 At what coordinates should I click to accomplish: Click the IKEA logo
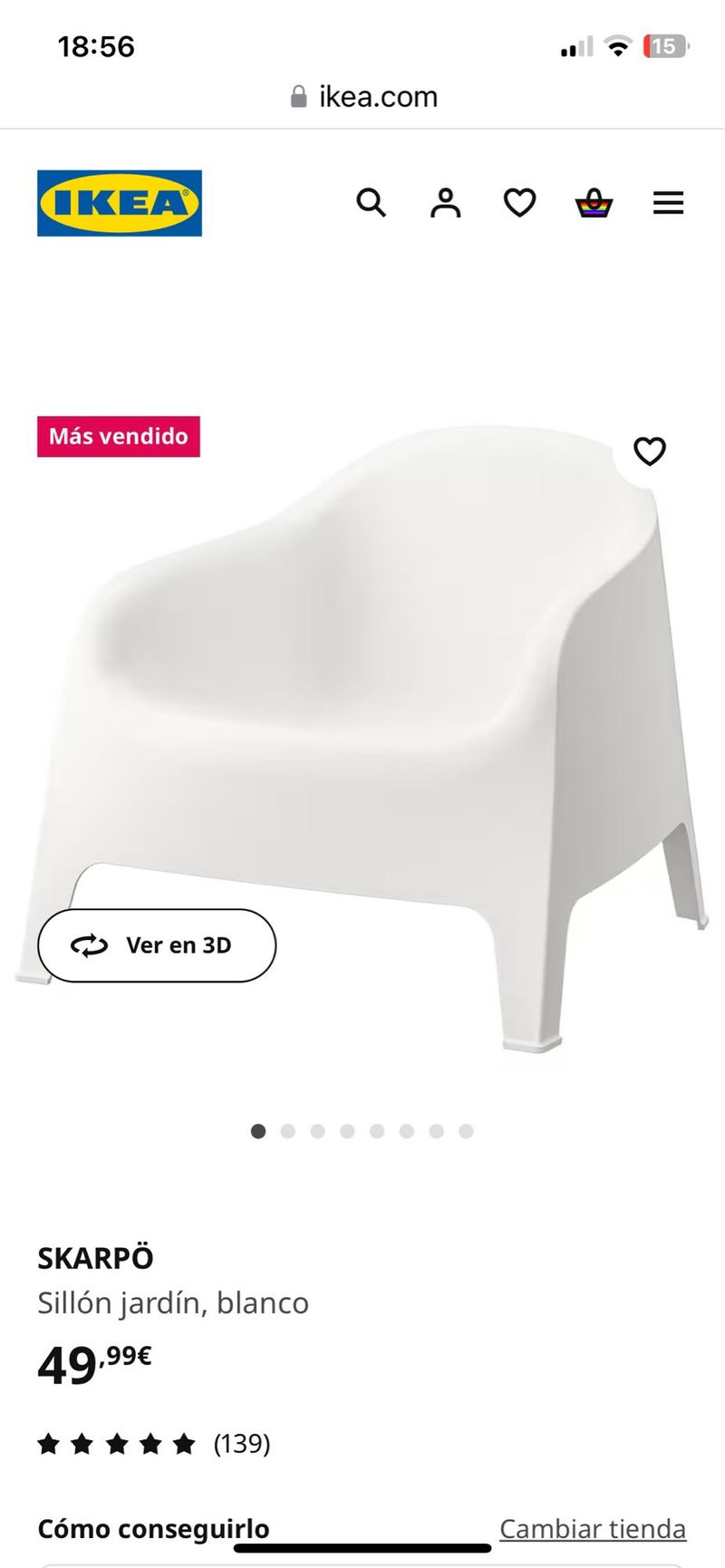(120, 201)
